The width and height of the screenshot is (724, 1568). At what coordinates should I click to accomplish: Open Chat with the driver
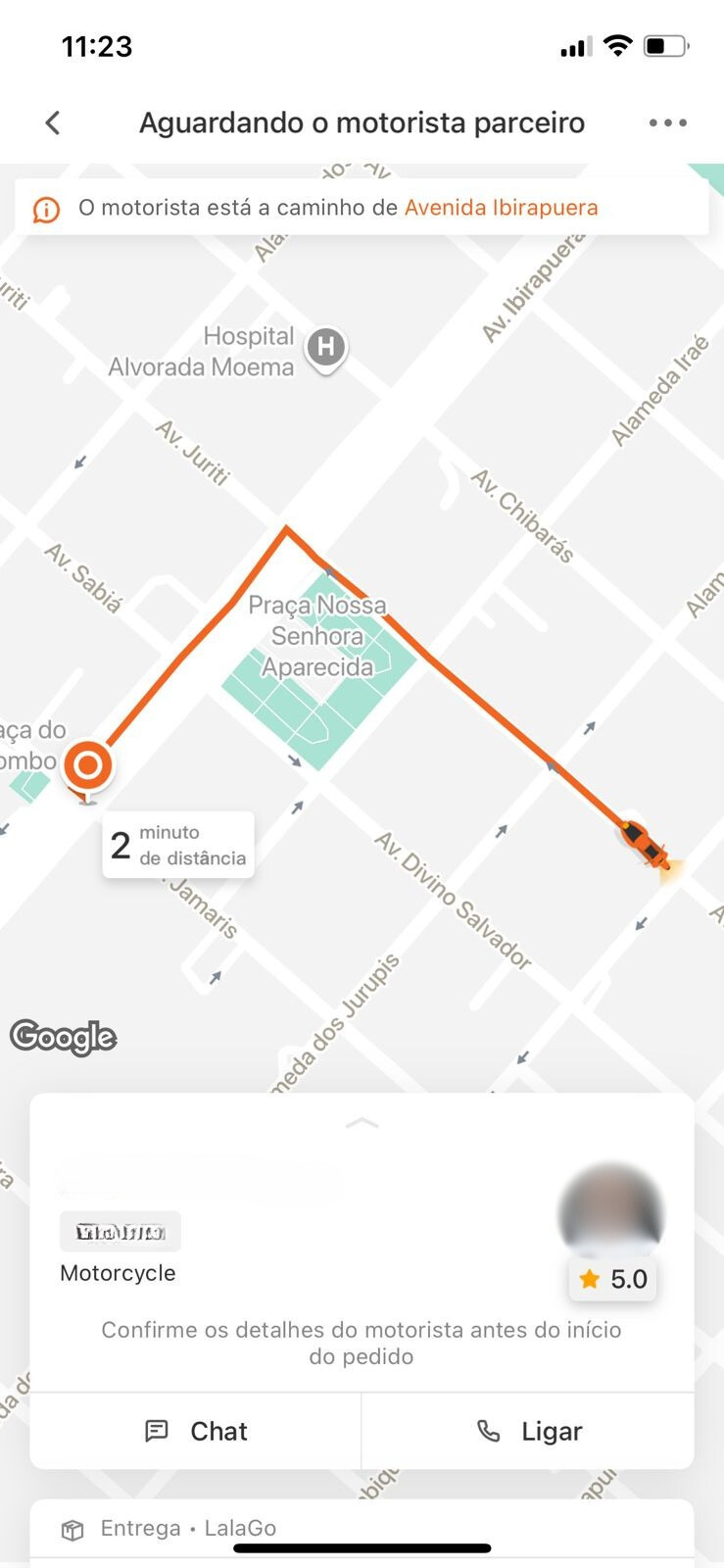(196, 1431)
